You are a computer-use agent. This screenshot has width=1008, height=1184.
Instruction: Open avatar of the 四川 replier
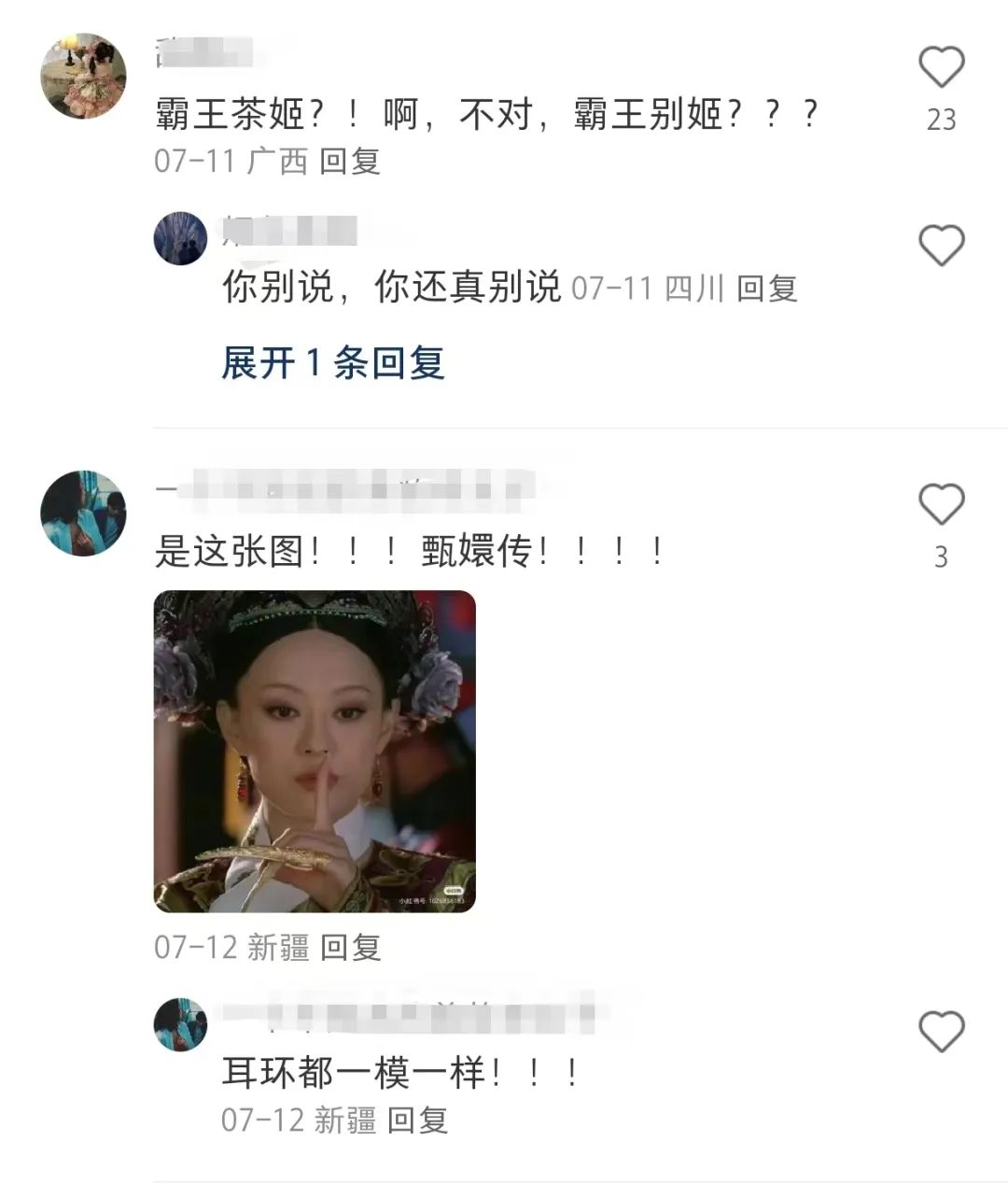pos(180,238)
